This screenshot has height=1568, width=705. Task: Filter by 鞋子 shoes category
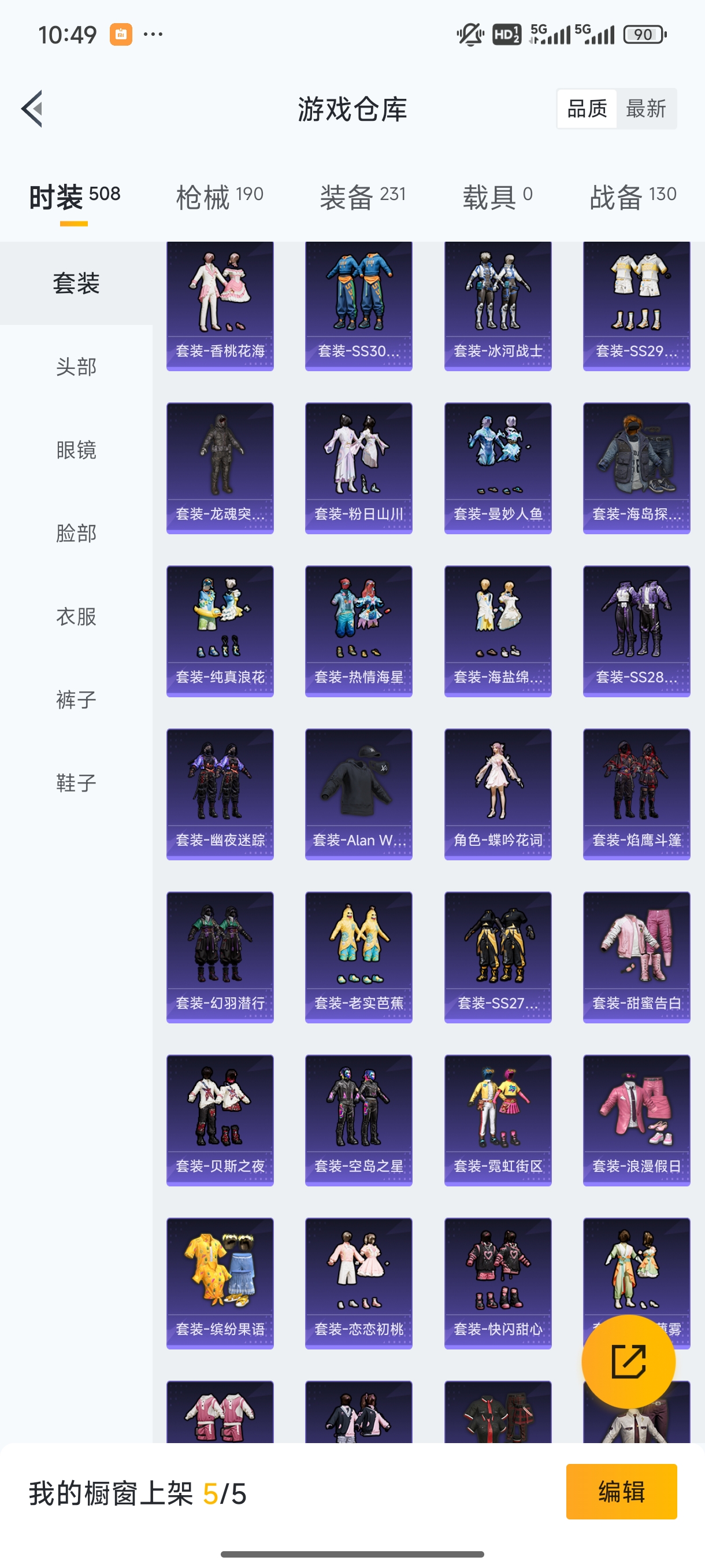73,783
